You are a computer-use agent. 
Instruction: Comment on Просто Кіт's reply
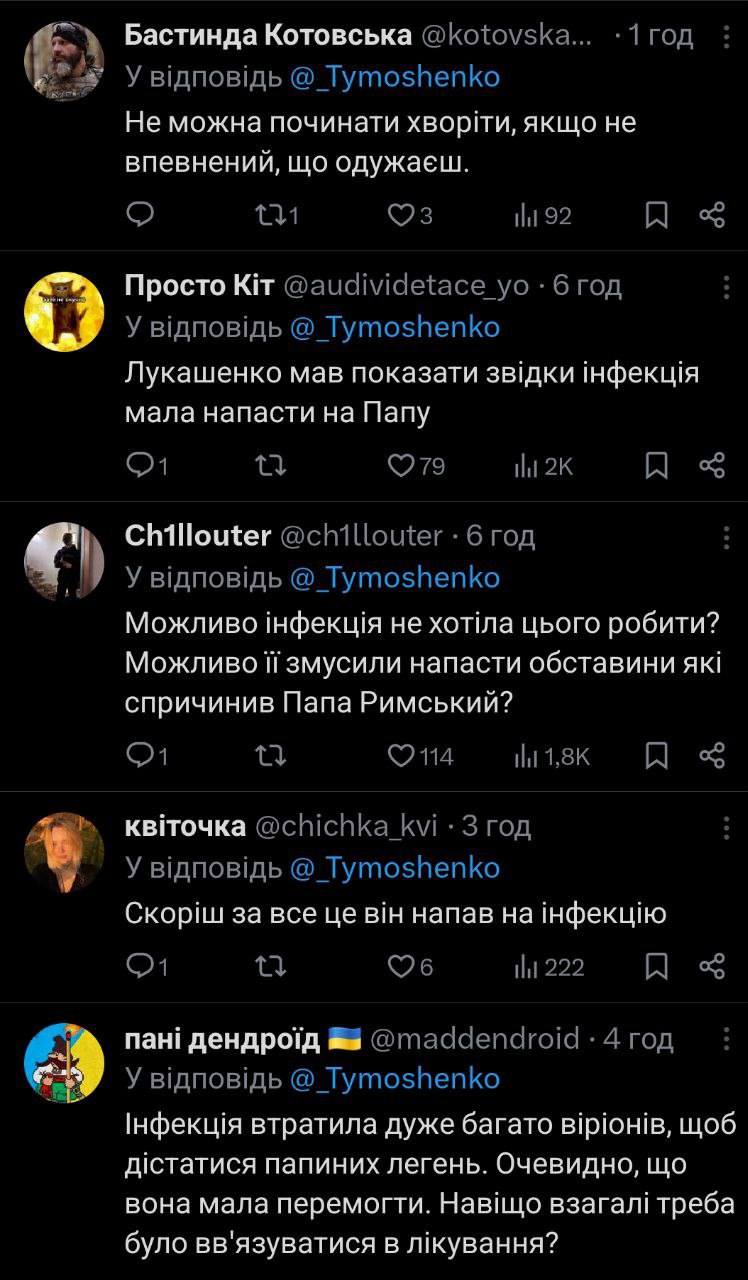tap(142, 465)
